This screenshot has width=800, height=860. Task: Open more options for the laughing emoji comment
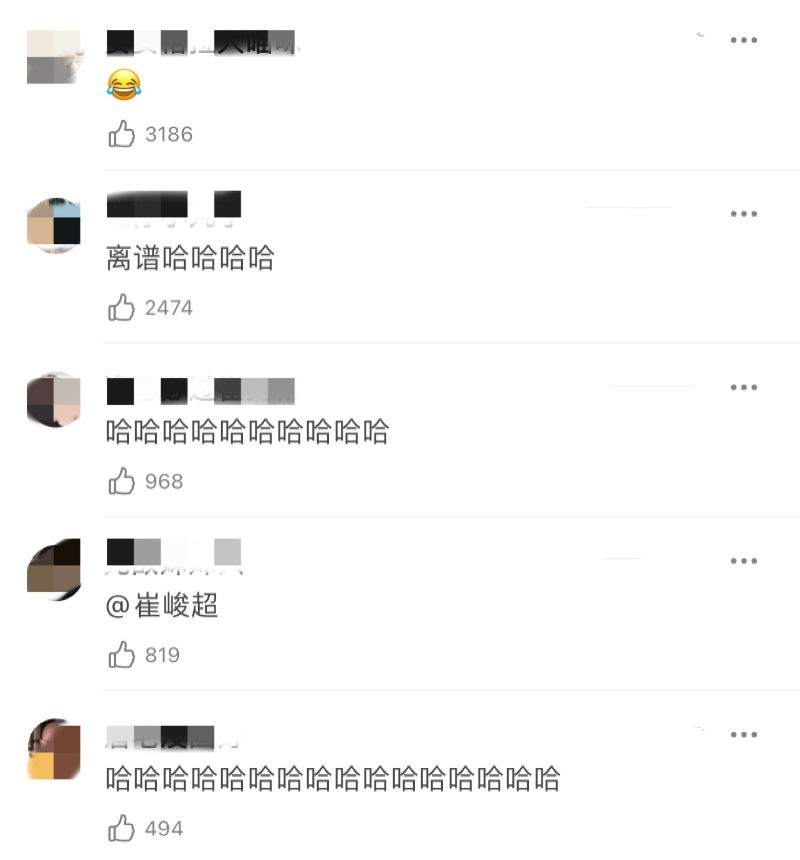[x=743, y=40]
